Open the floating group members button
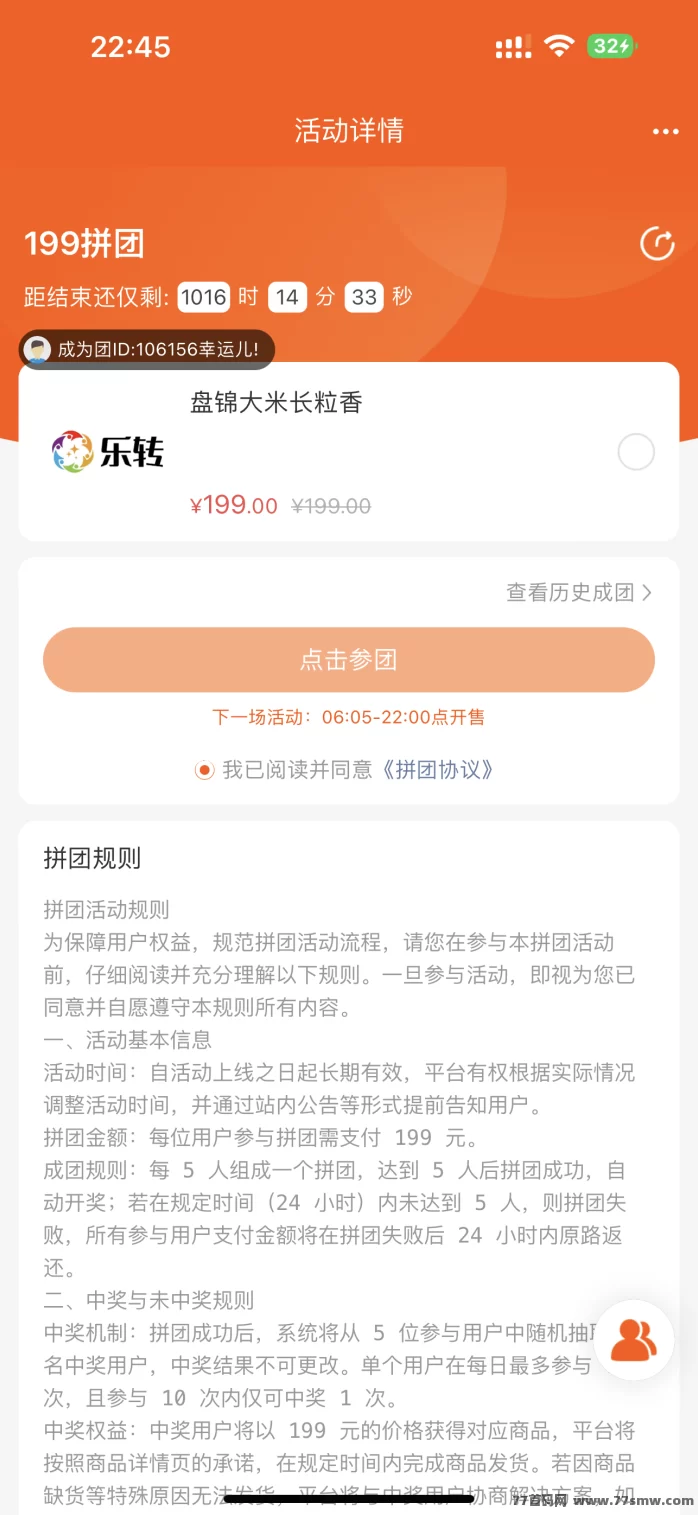This screenshot has height=1515, width=698. 634,1341
